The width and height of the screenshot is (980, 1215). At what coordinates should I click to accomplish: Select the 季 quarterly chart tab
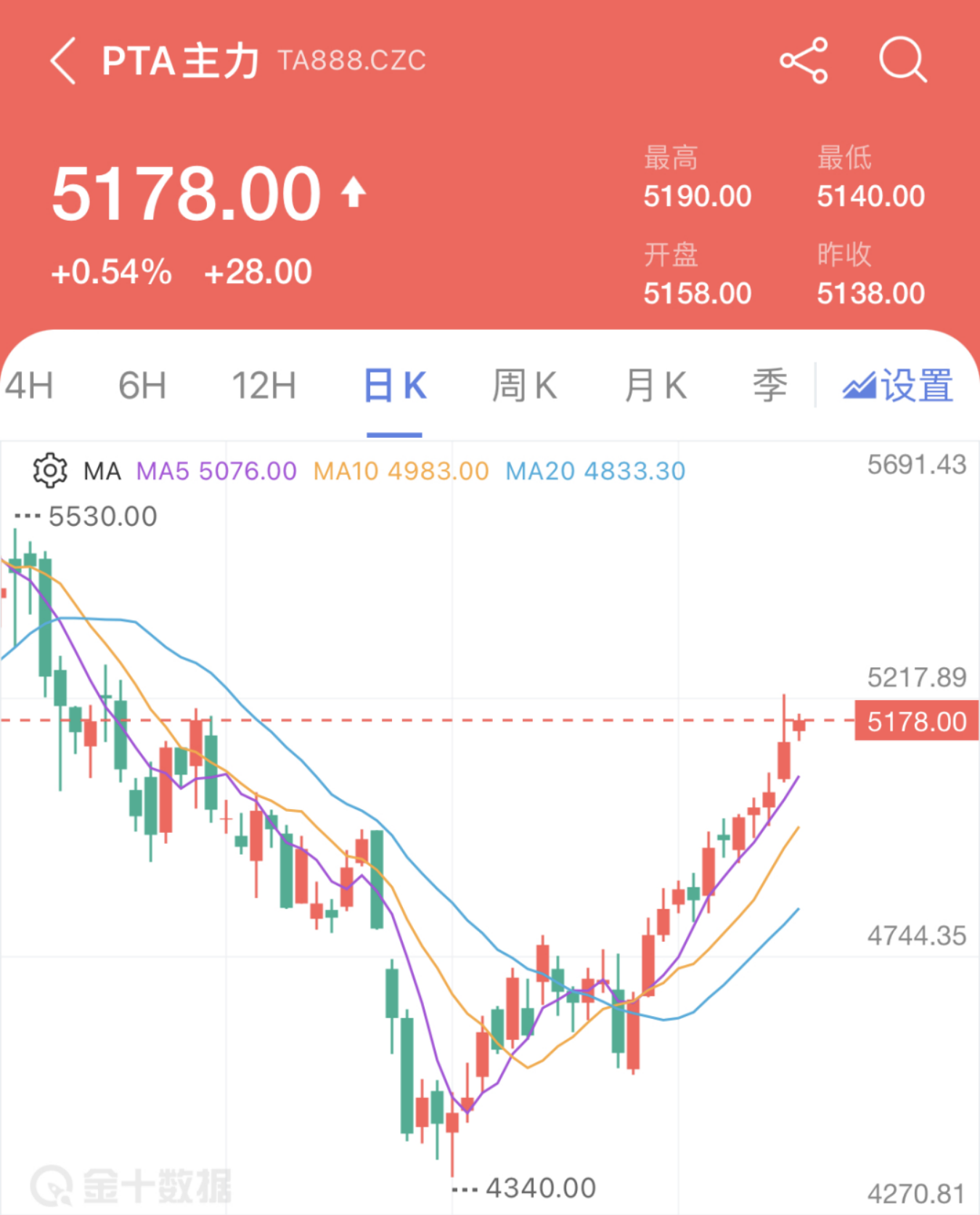(769, 385)
